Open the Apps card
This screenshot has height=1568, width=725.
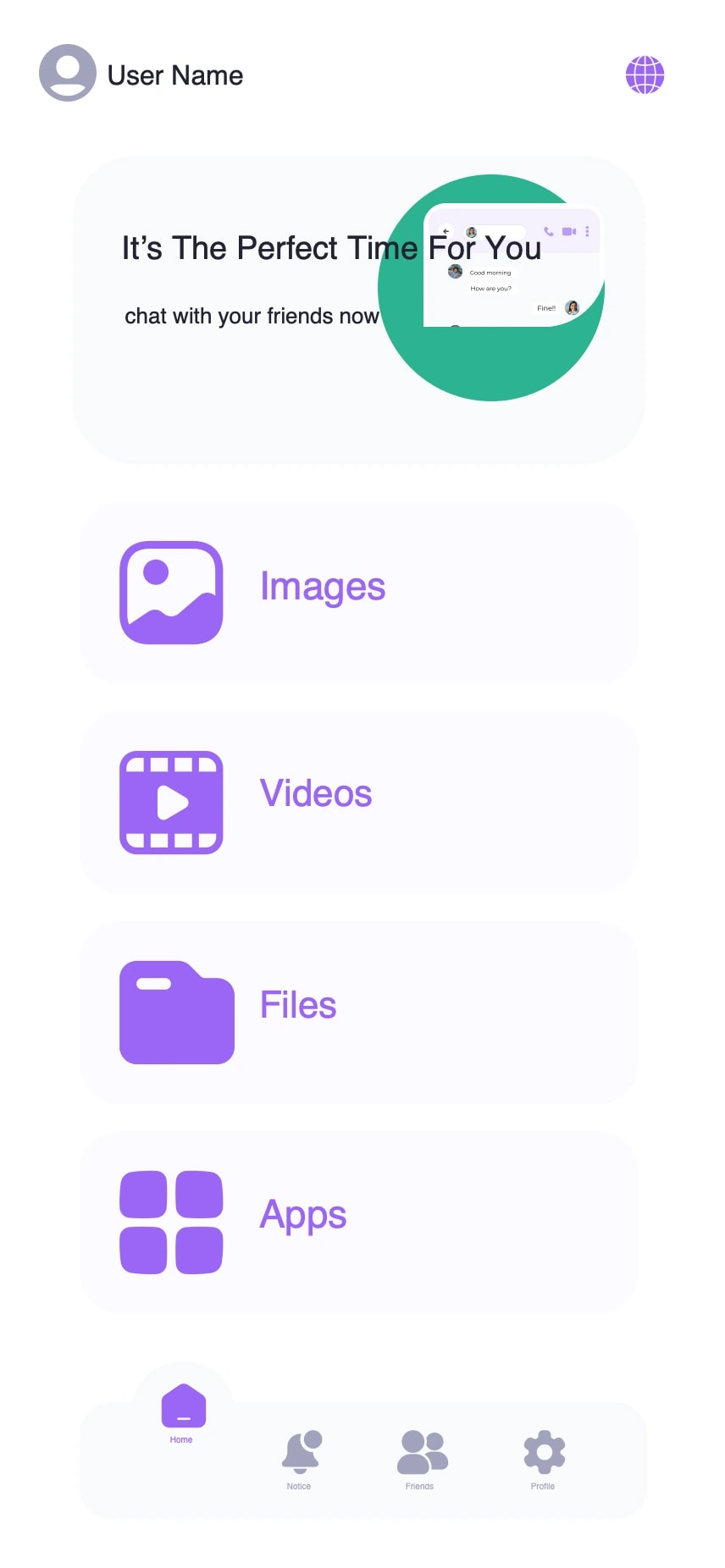(359, 1223)
